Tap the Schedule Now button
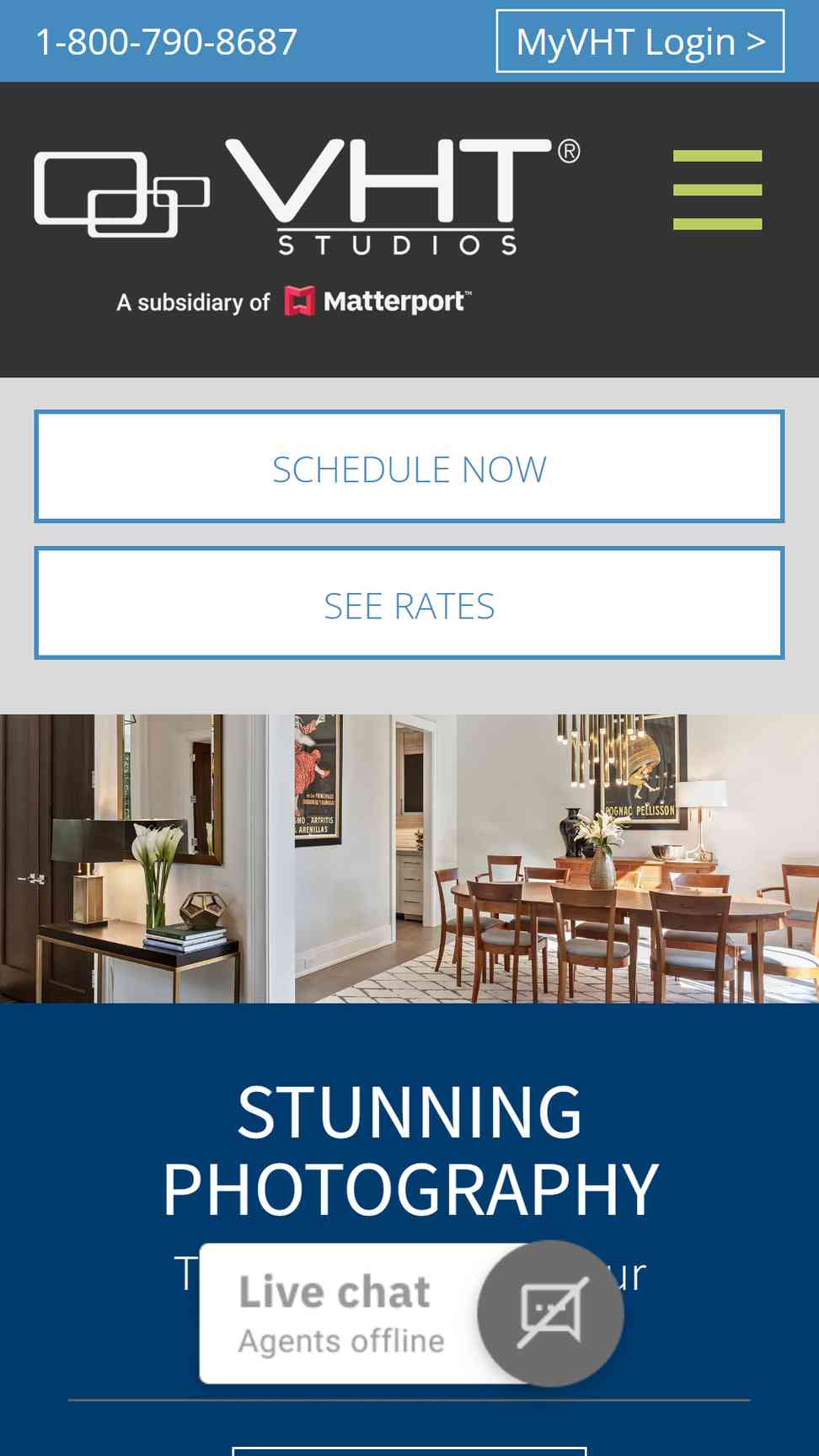 409,467
